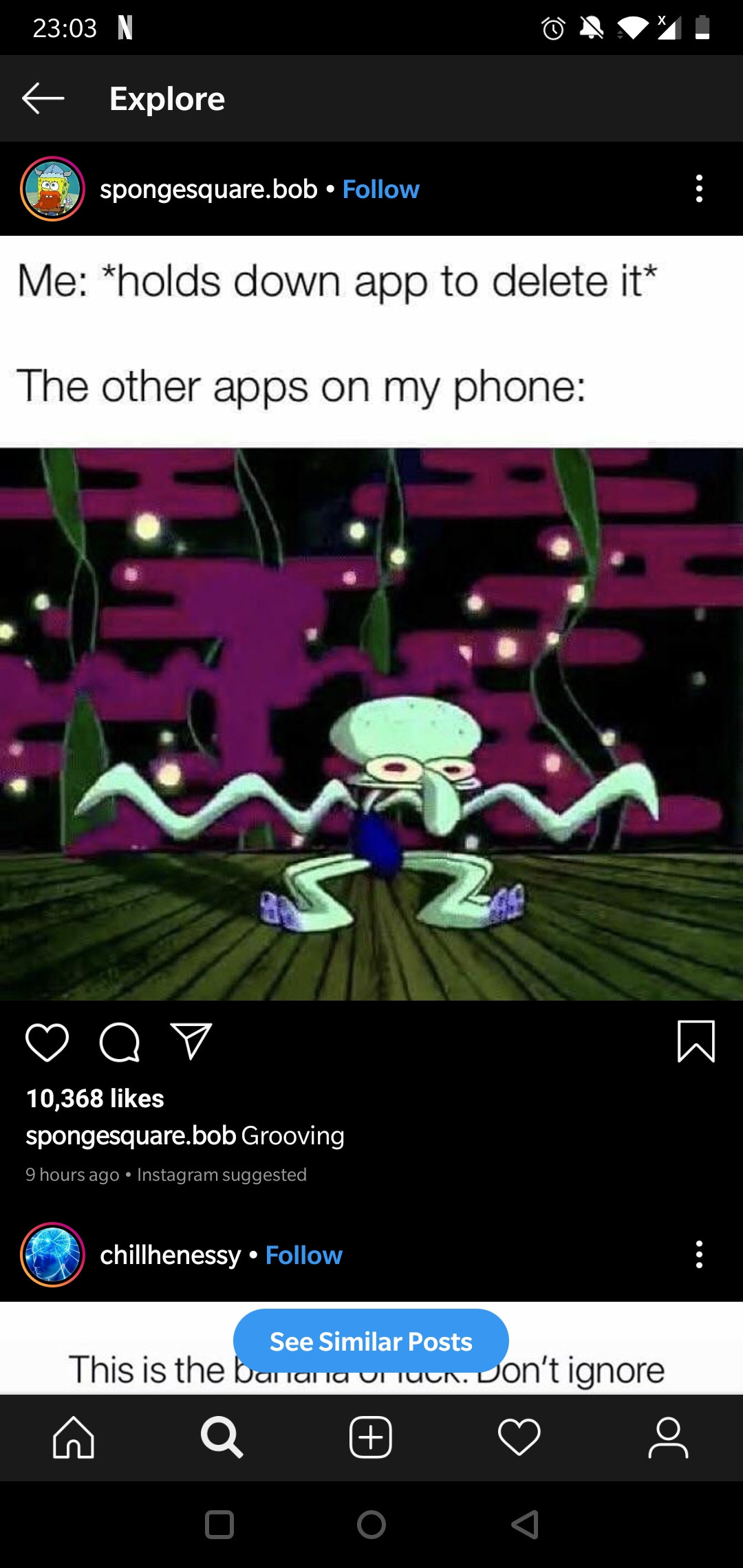Share the spongesquare.bob post
Viewport: 743px width, 1568px height.
click(191, 1041)
